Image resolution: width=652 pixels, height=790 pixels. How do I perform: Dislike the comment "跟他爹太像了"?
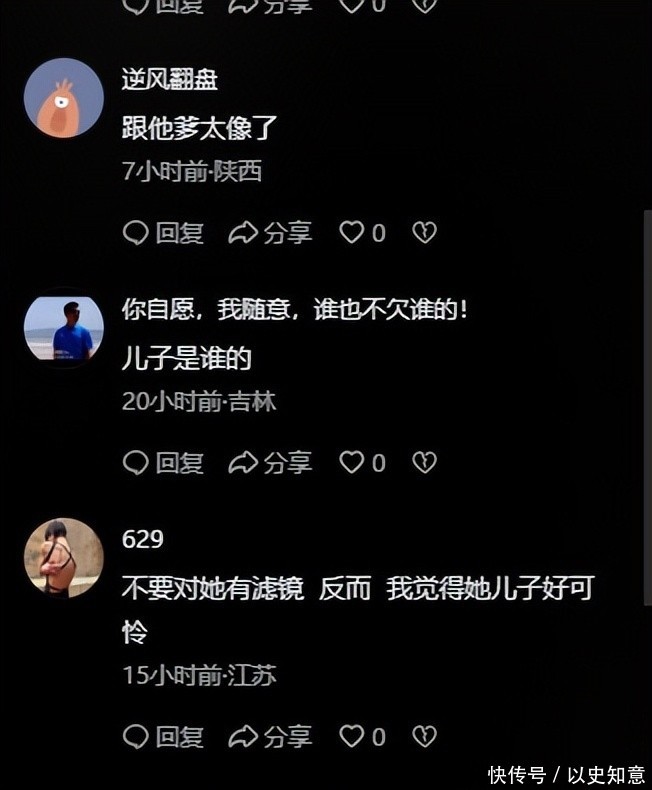coord(425,233)
